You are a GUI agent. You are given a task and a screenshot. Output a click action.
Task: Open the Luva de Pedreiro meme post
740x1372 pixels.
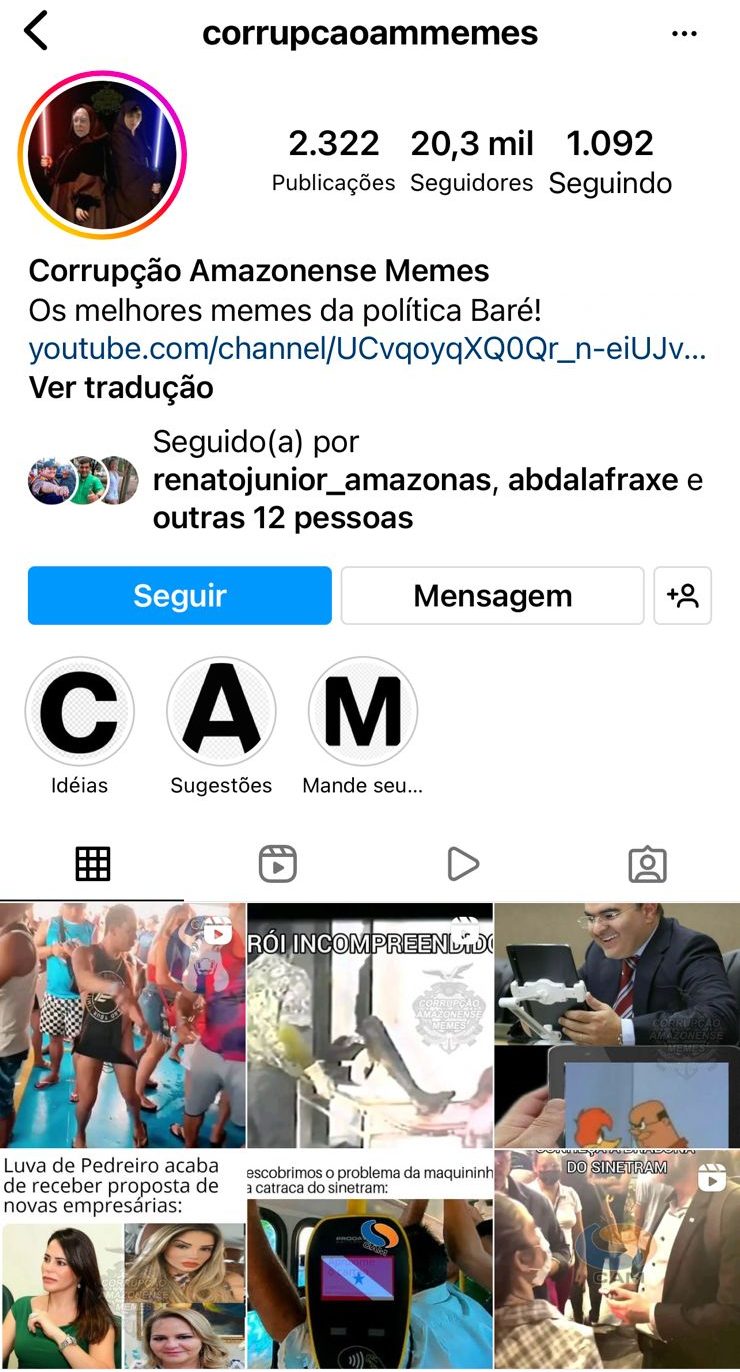[122, 1260]
